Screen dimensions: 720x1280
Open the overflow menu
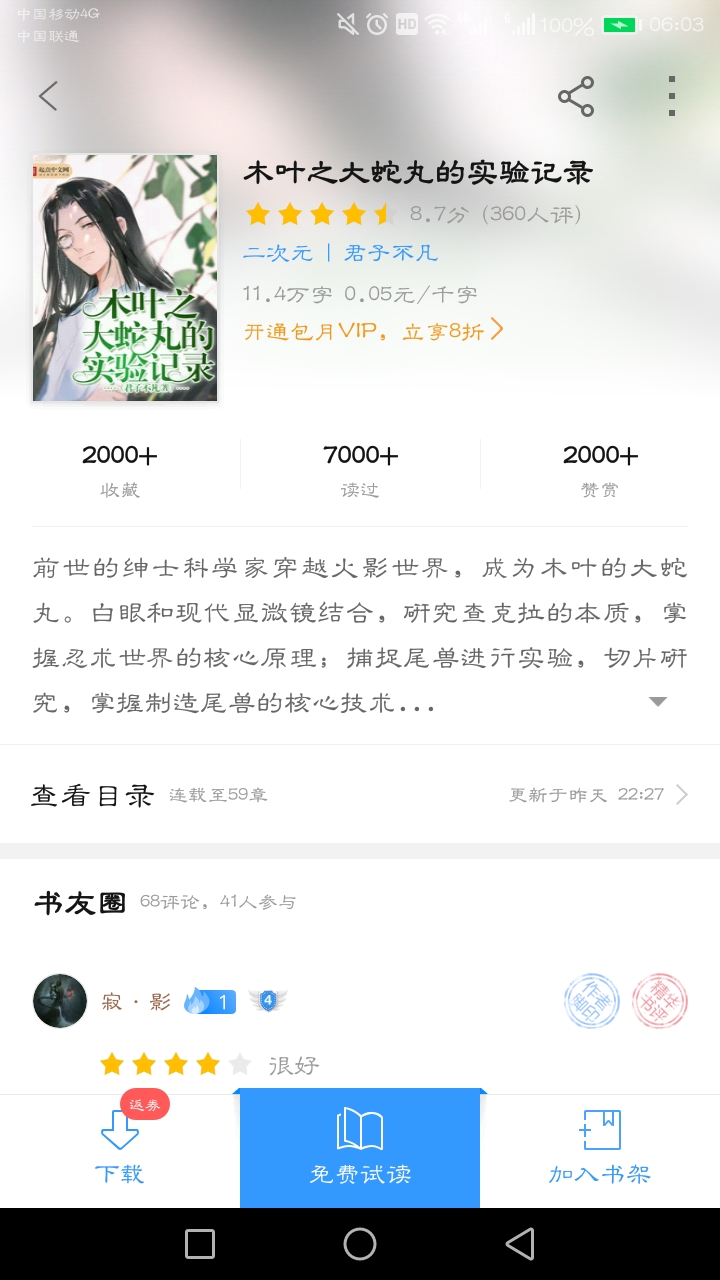(x=672, y=96)
